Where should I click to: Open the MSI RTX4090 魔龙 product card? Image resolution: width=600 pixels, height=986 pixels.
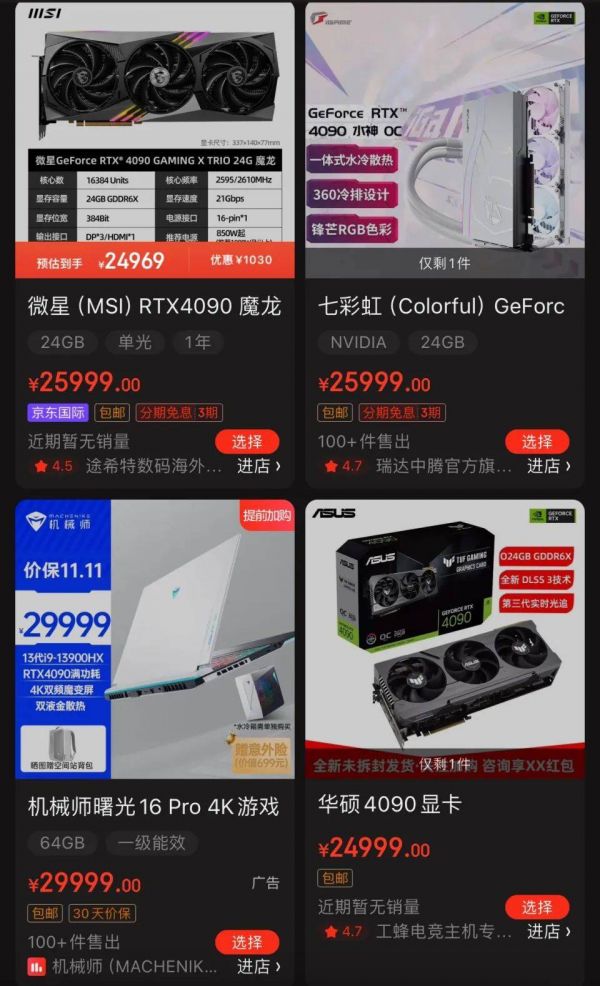[x=154, y=306]
